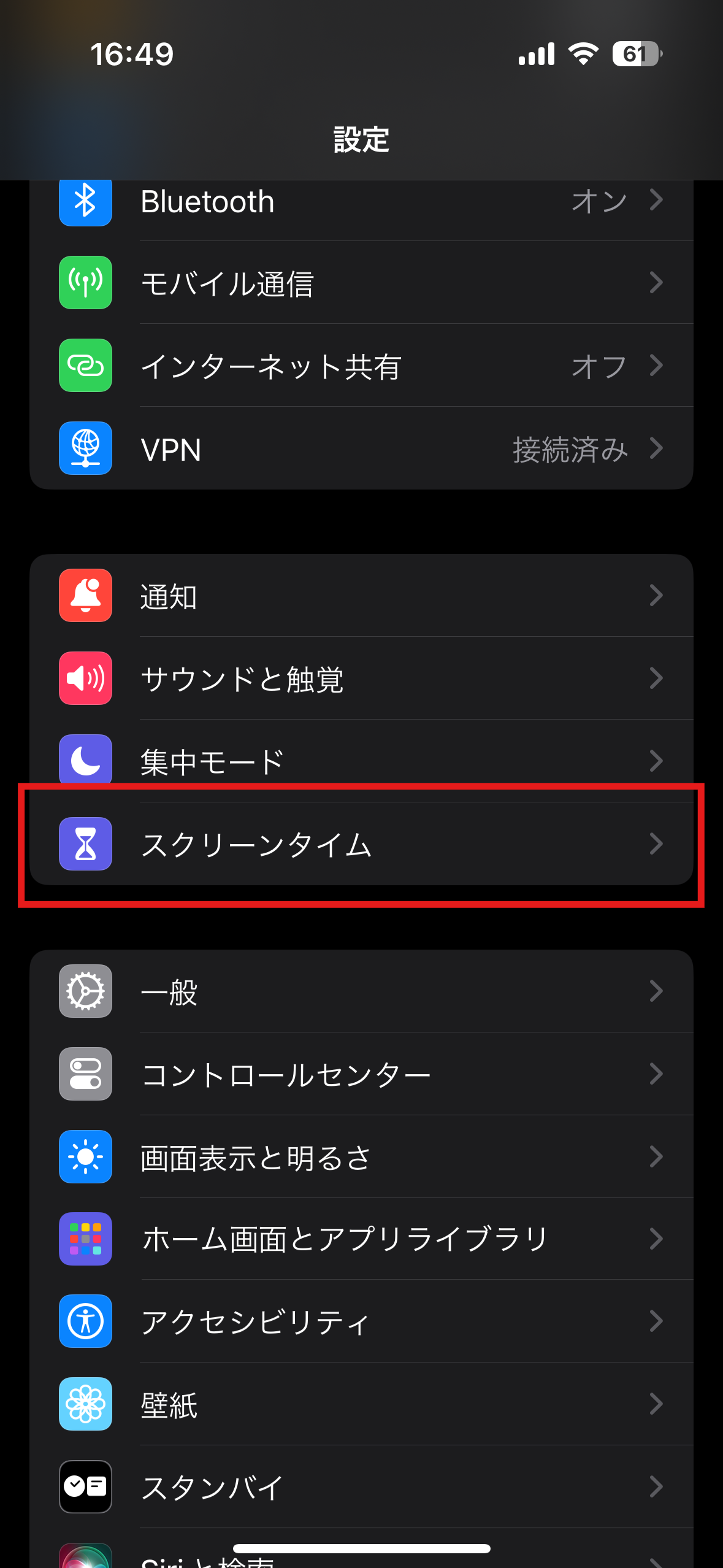Image resolution: width=723 pixels, height=1568 pixels.
Task: Select 集中モード row
Action: (361, 761)
